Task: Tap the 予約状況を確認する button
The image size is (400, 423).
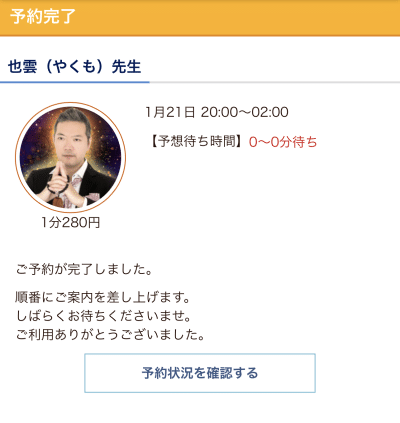Action: (200, 373)
